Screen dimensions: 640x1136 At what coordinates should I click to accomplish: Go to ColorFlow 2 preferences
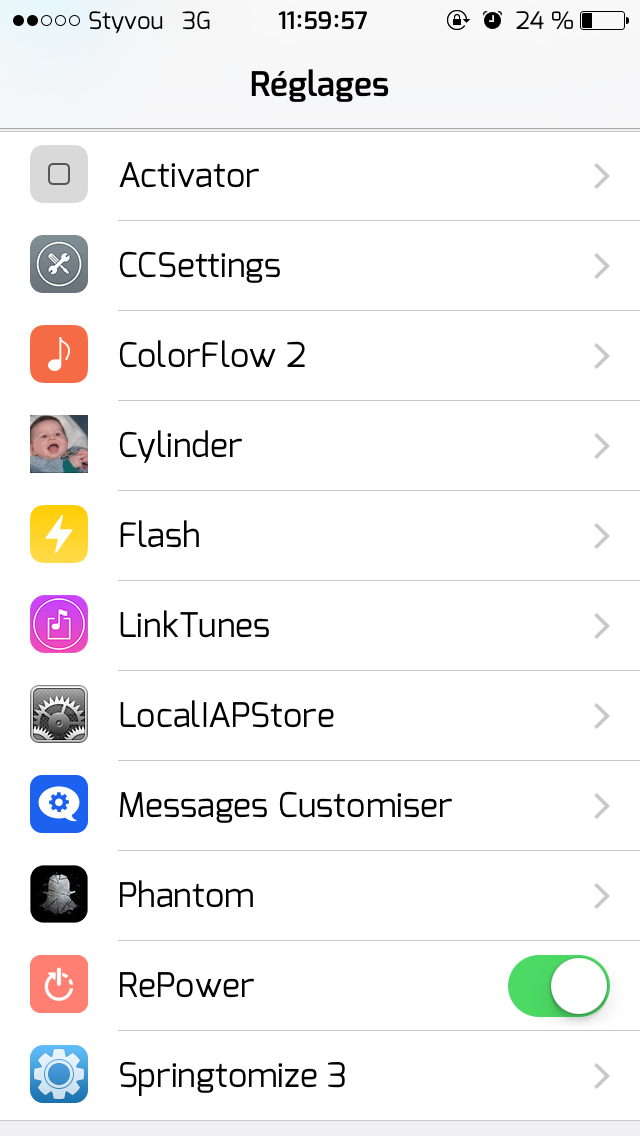click(x=320, y=356)
